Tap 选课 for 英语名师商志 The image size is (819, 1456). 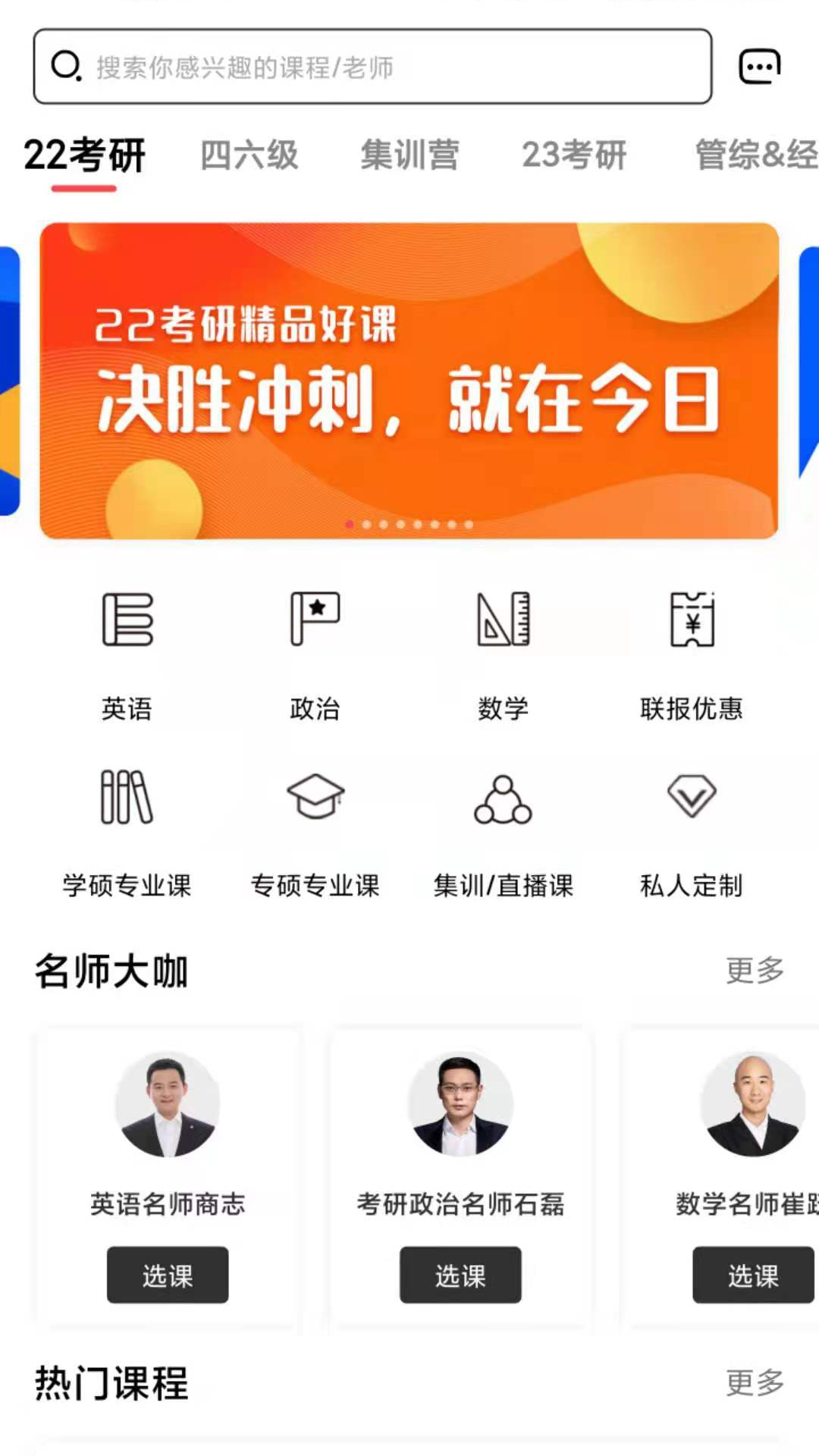click(168, 1275)
